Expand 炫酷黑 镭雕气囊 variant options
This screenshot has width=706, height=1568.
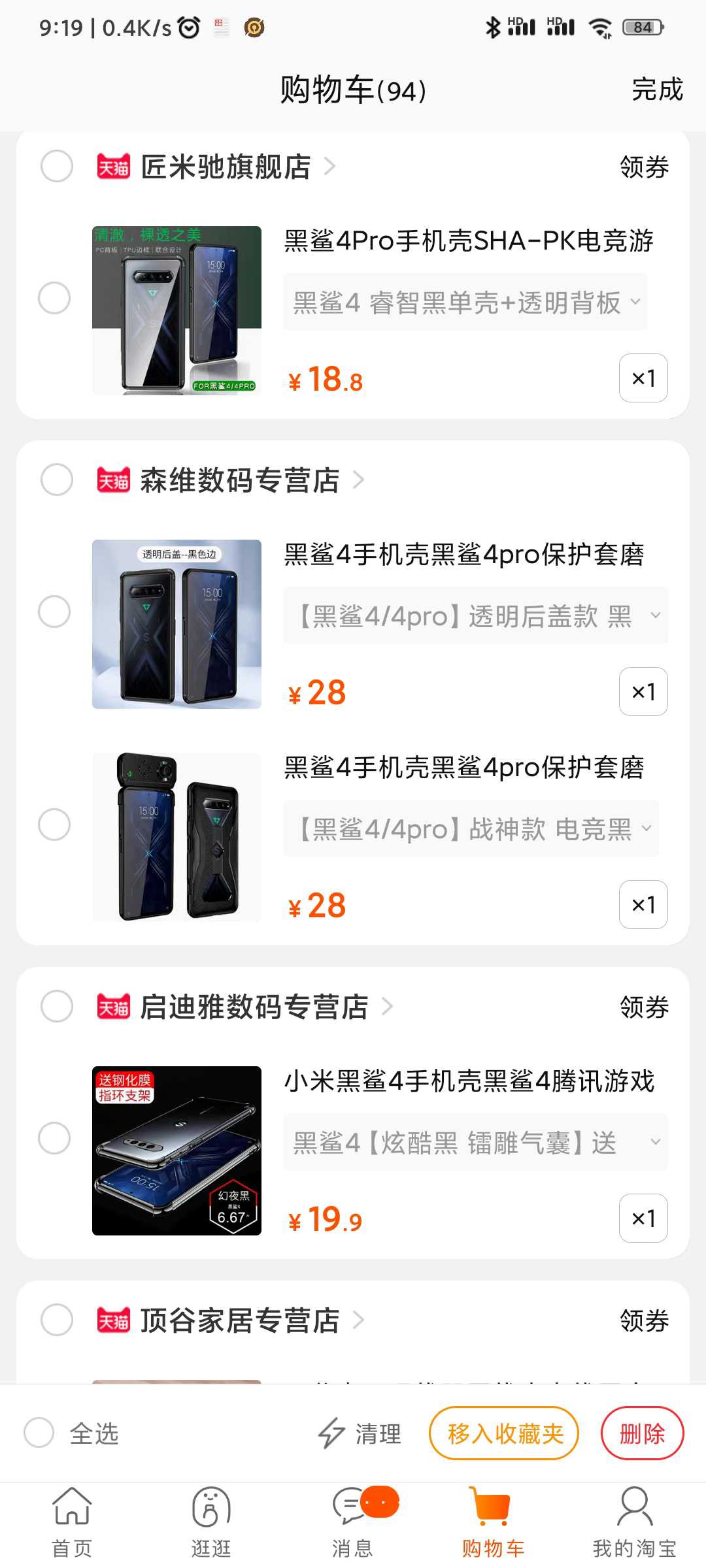click(476, 1142)
